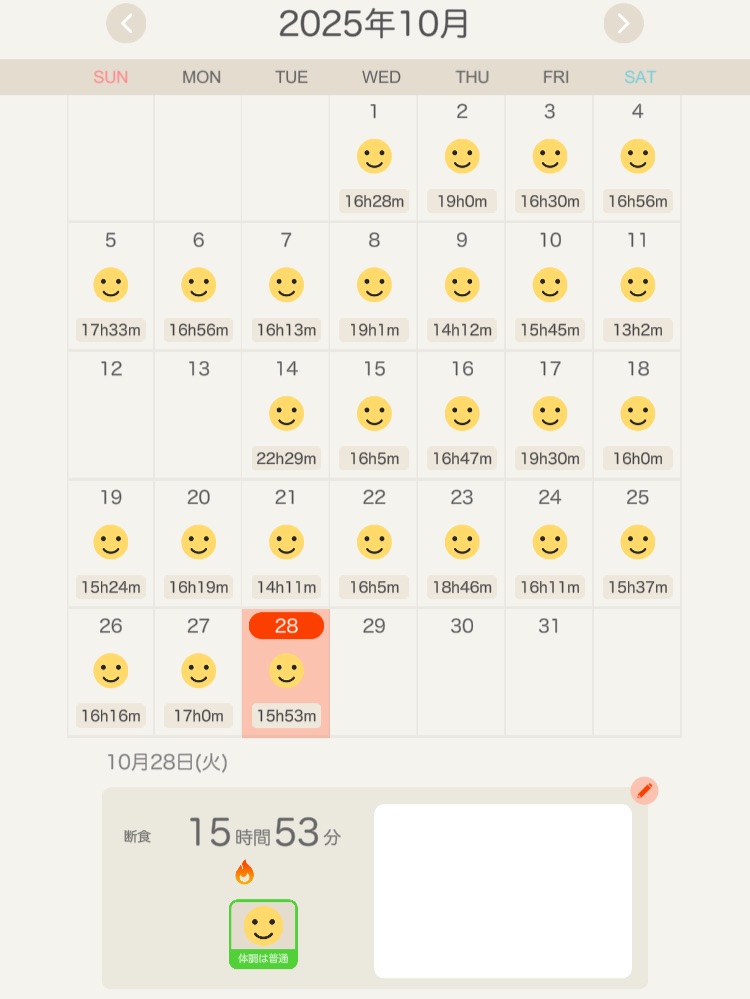Select empty day October 12
Screen dimensions: 750x999
coord(111,414)
